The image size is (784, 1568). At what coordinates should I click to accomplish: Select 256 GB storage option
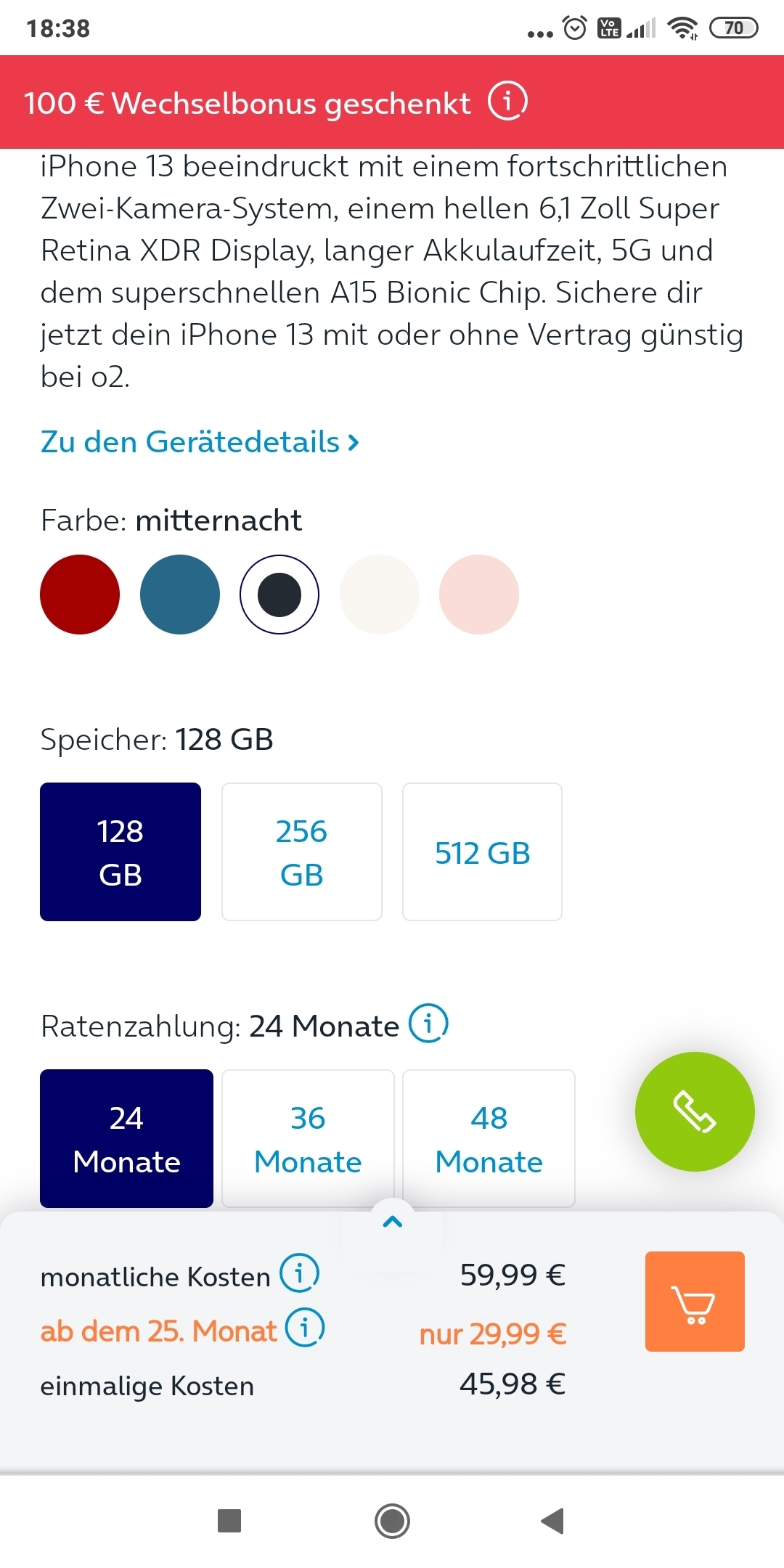[302, 852]
